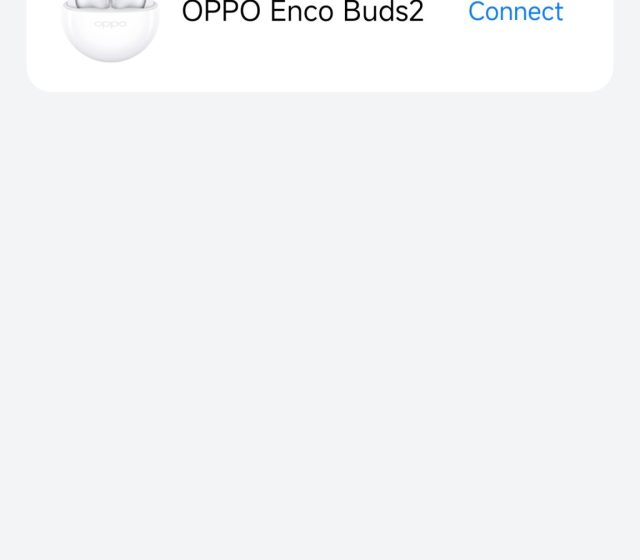Open the OPPO Enco Buds2 device card

tap(302, 14)
